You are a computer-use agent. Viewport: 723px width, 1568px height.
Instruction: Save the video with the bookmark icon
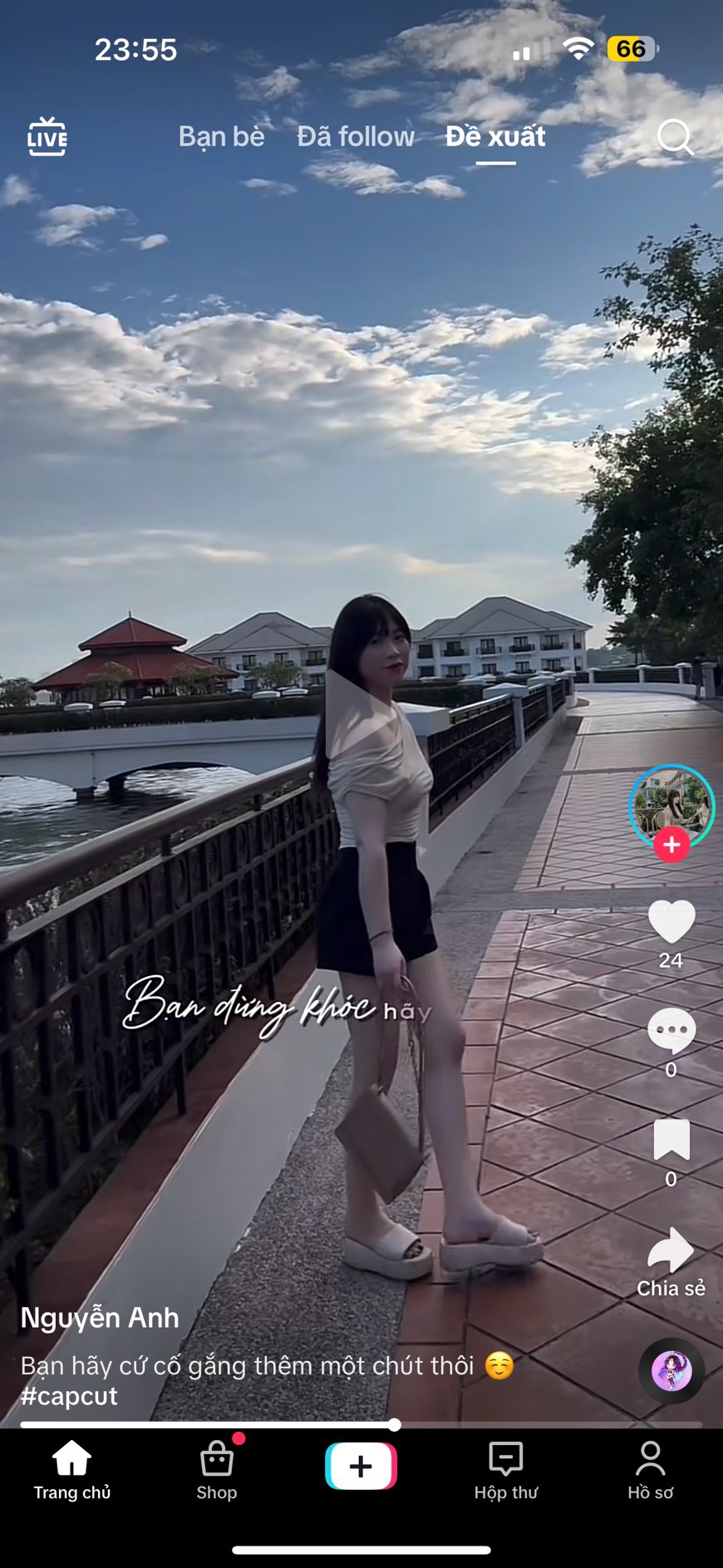pyautogui.click(x=671, y=1139)
